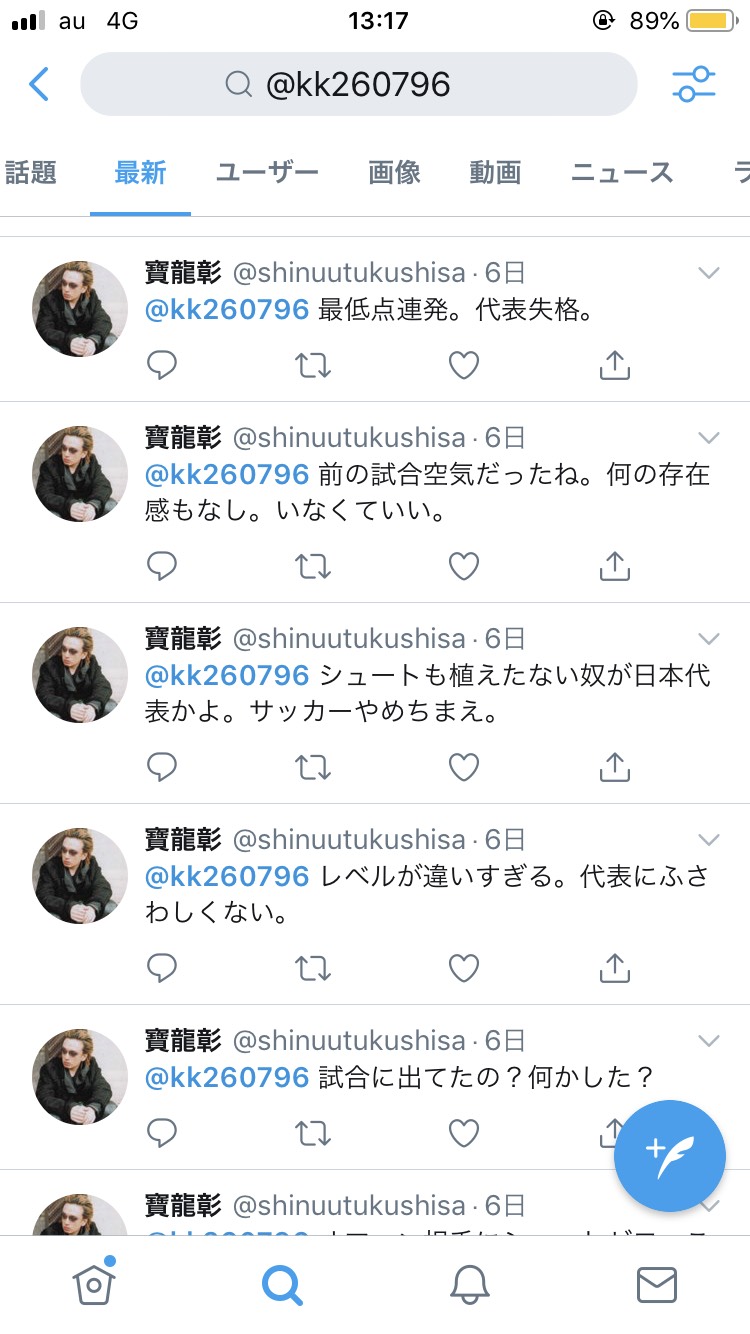Open the @kk260796 mention in the レベルが違いすぎる tweet
This screenshot has width=750, height=1334.
tap(227, 876)
